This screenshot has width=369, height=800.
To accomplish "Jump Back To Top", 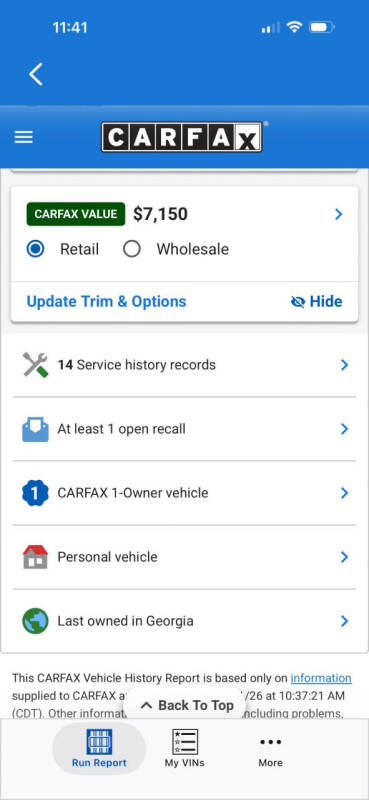I will (186, 705).
